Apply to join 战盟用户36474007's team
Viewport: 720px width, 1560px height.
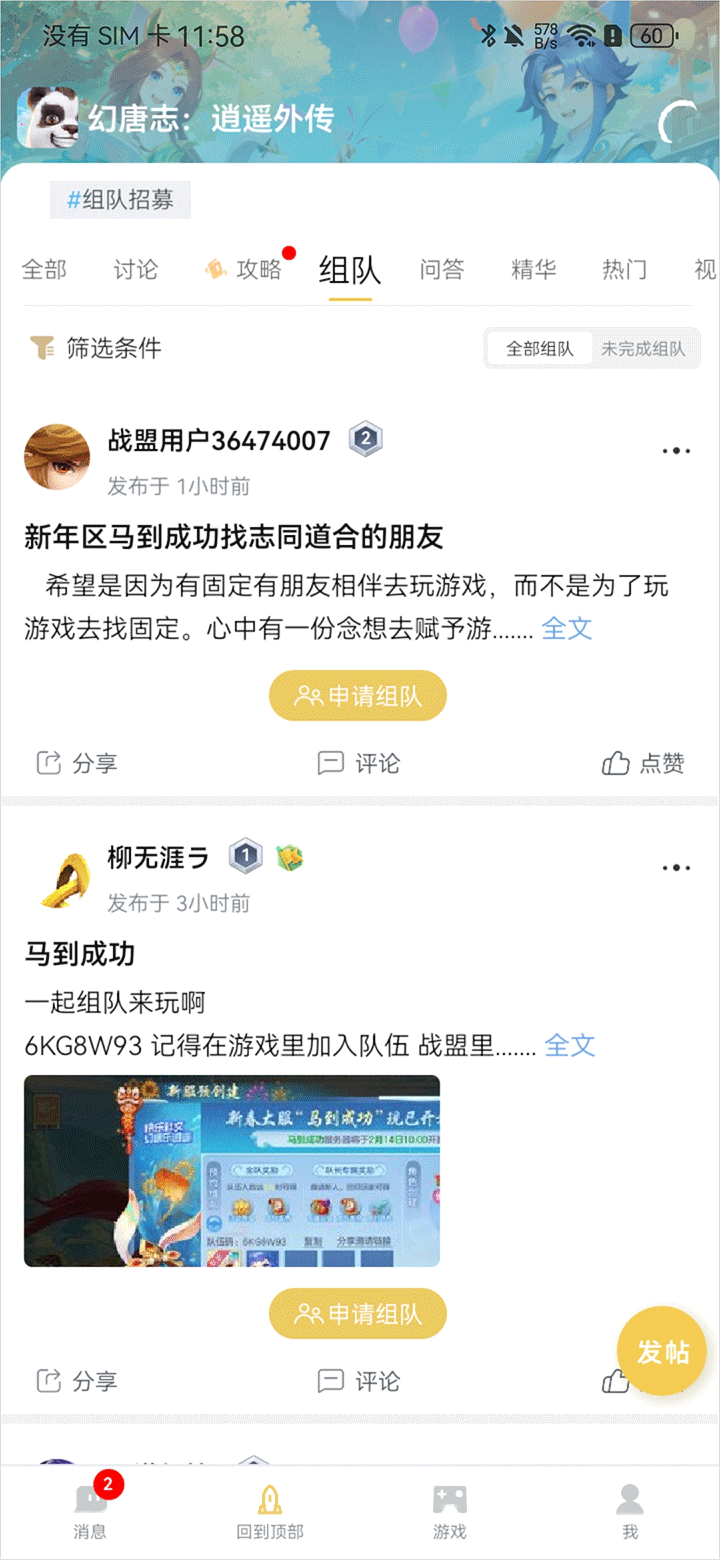[358, 696]
